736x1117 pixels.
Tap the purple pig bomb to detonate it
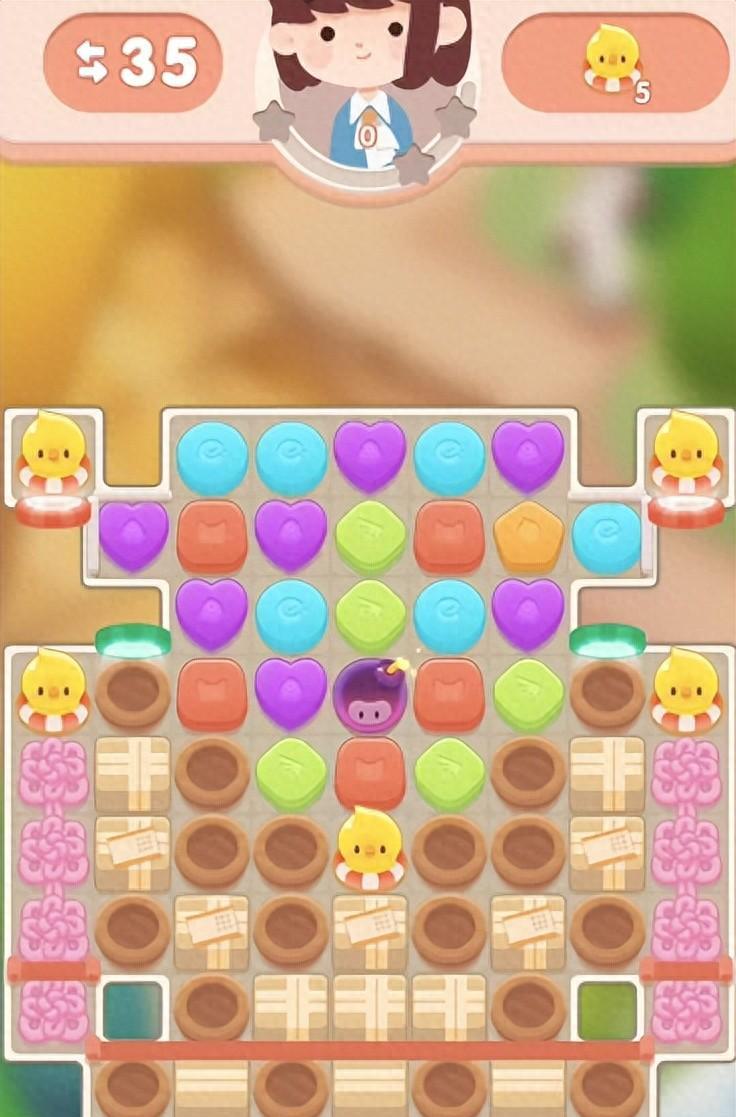click(369, 696)
